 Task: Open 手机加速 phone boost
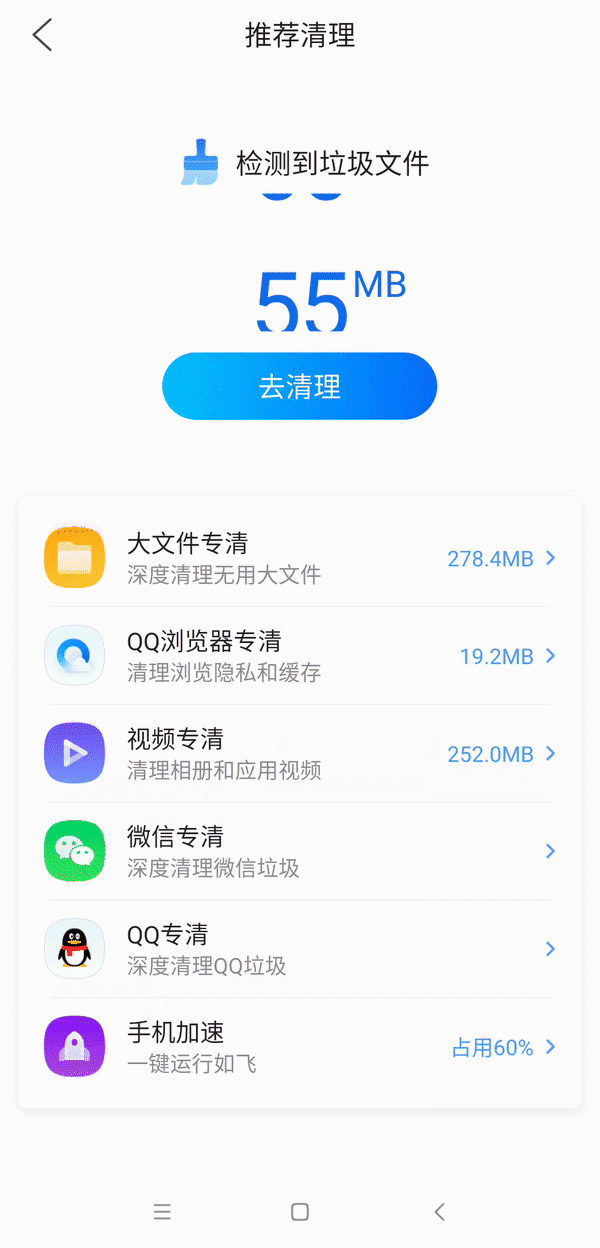click(x=300, y=1048)
